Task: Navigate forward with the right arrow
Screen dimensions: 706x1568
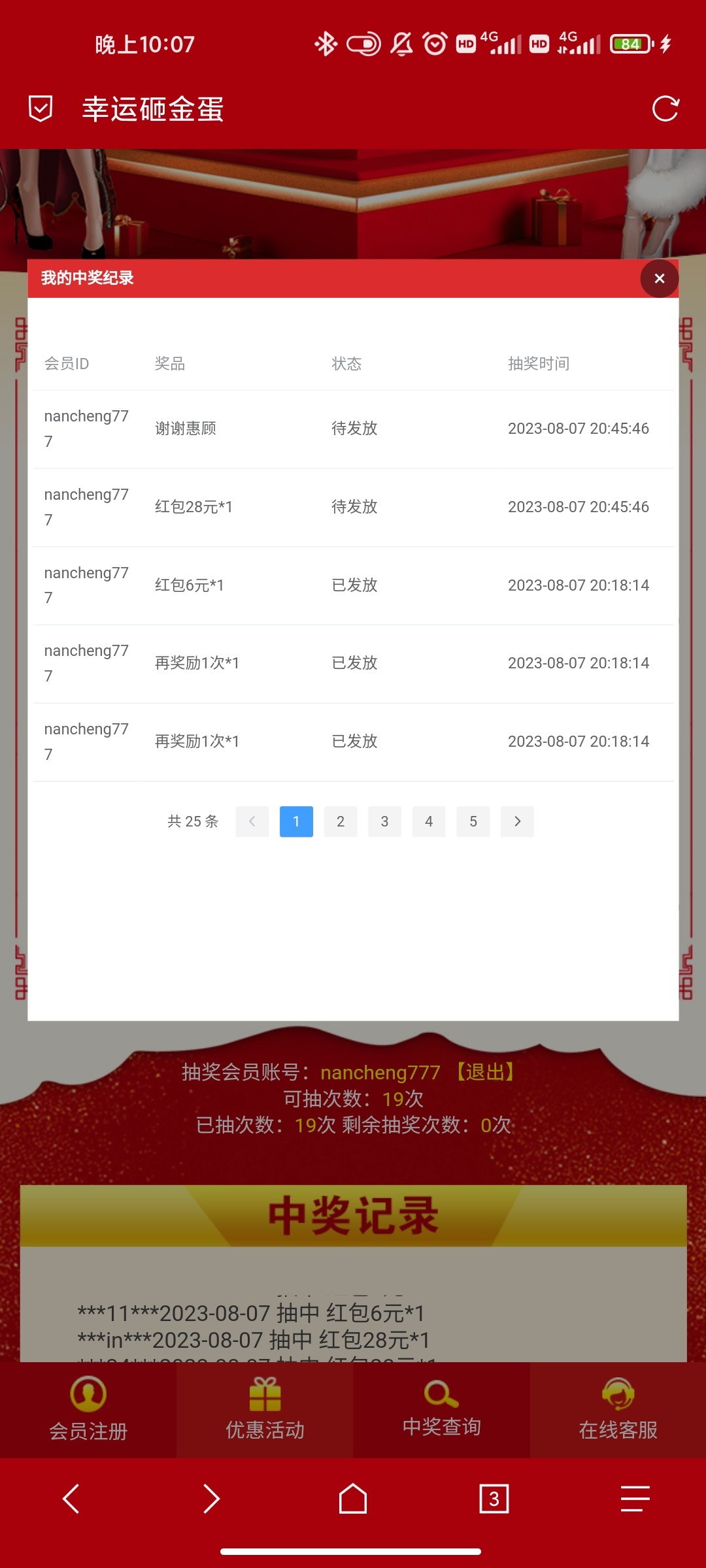Action: coord(212,1499)
